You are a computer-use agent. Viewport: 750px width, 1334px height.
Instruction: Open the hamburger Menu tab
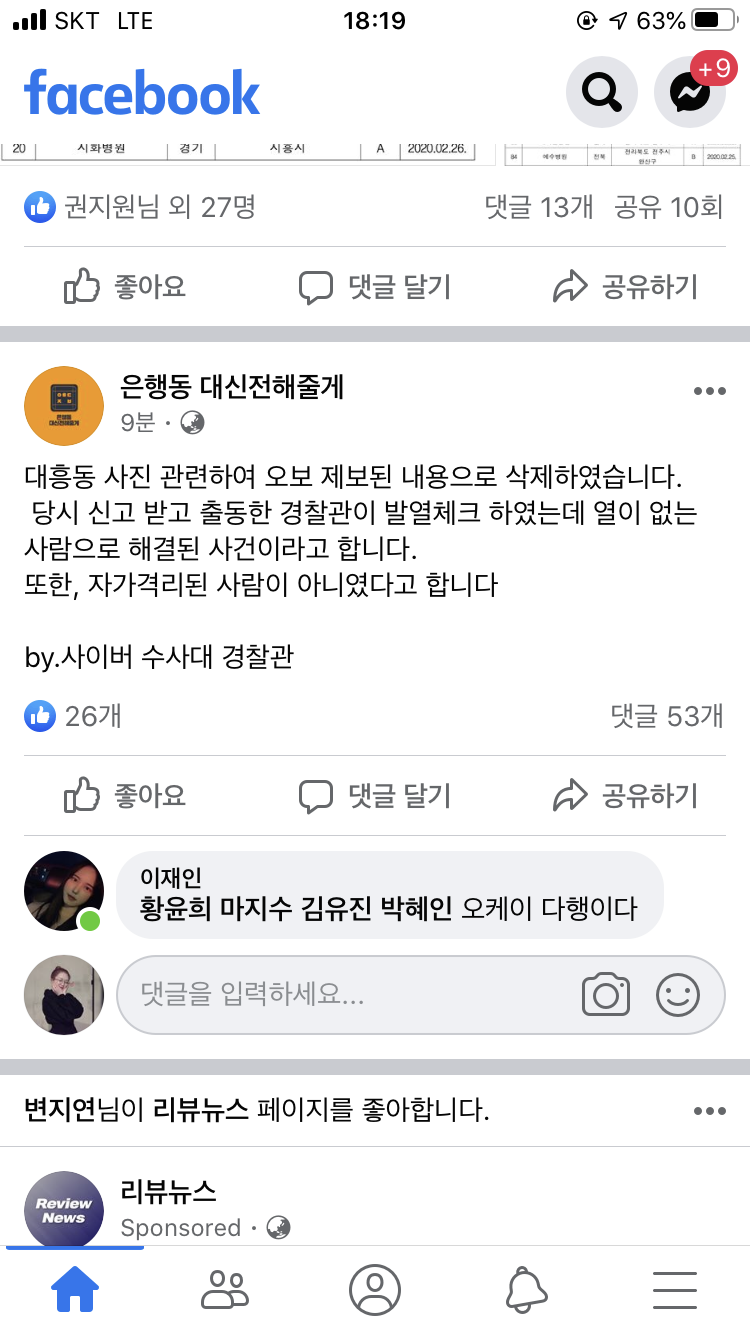675,1290
